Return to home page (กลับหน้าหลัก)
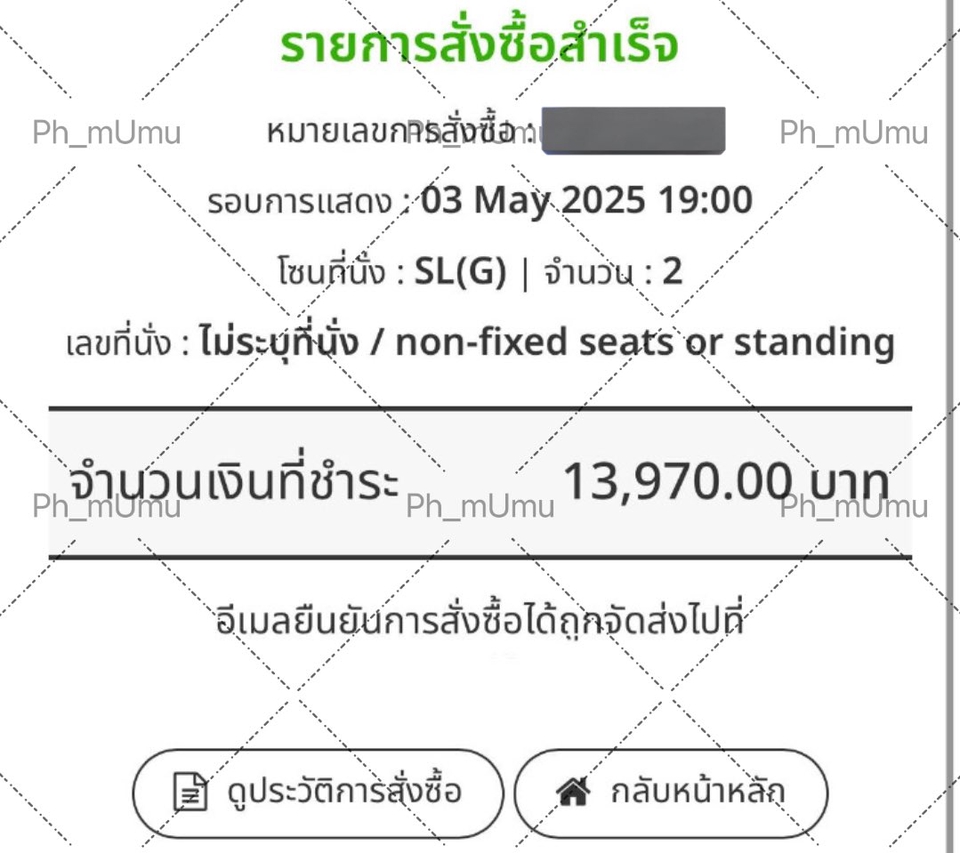Viewport: 960px width, 853px height. (x=671, y=792)
